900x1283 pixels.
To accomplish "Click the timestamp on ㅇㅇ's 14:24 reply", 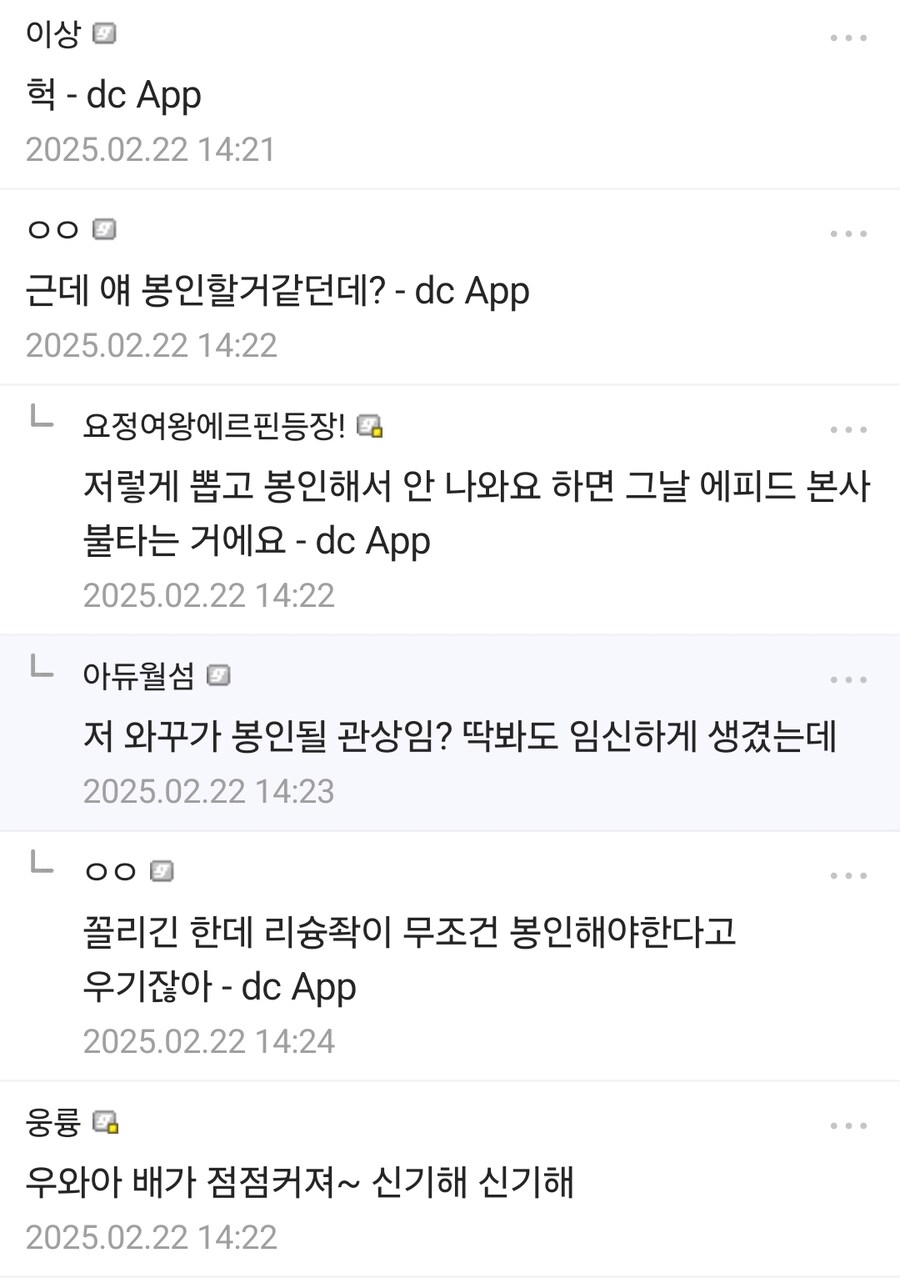I will (x=208, y=1041).
